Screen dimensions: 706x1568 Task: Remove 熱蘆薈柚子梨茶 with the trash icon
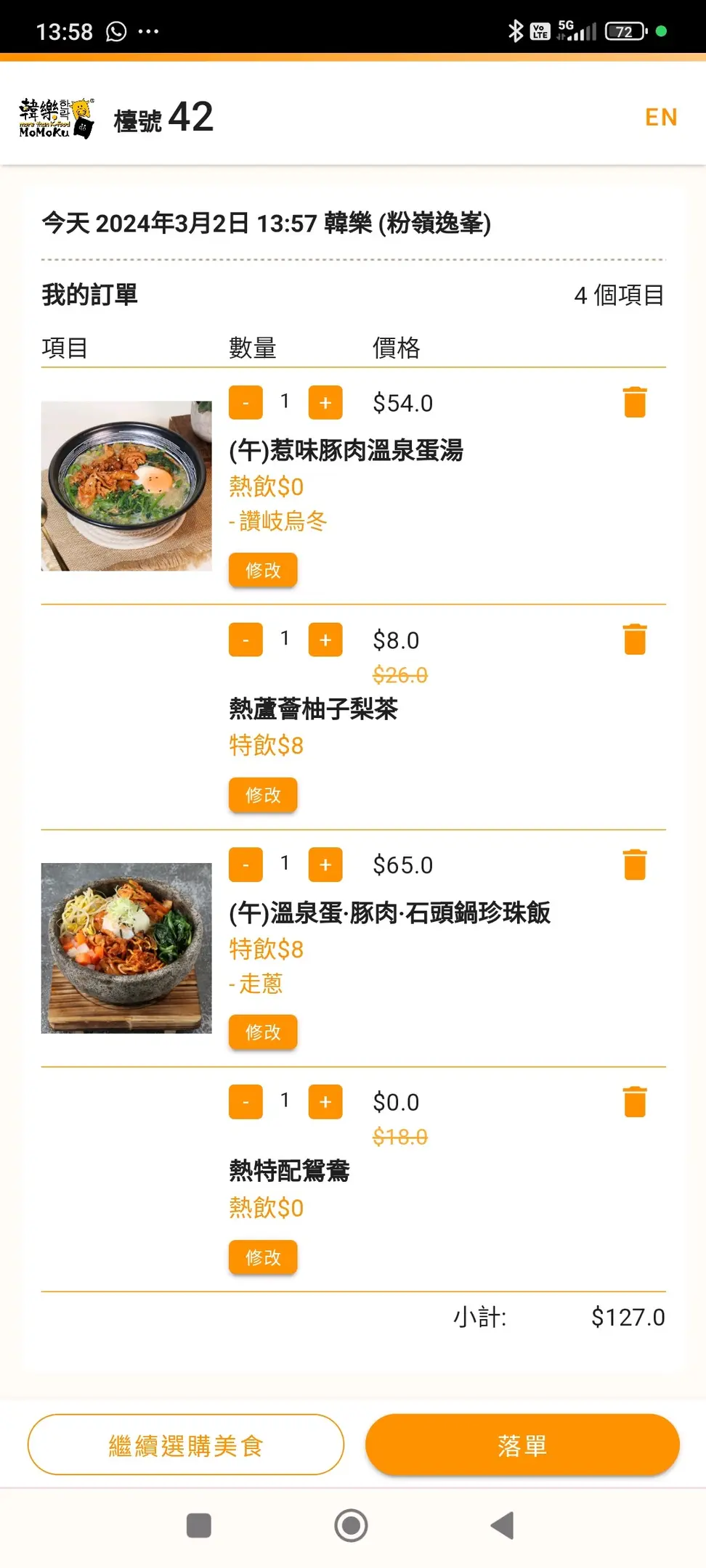(635, 640)
